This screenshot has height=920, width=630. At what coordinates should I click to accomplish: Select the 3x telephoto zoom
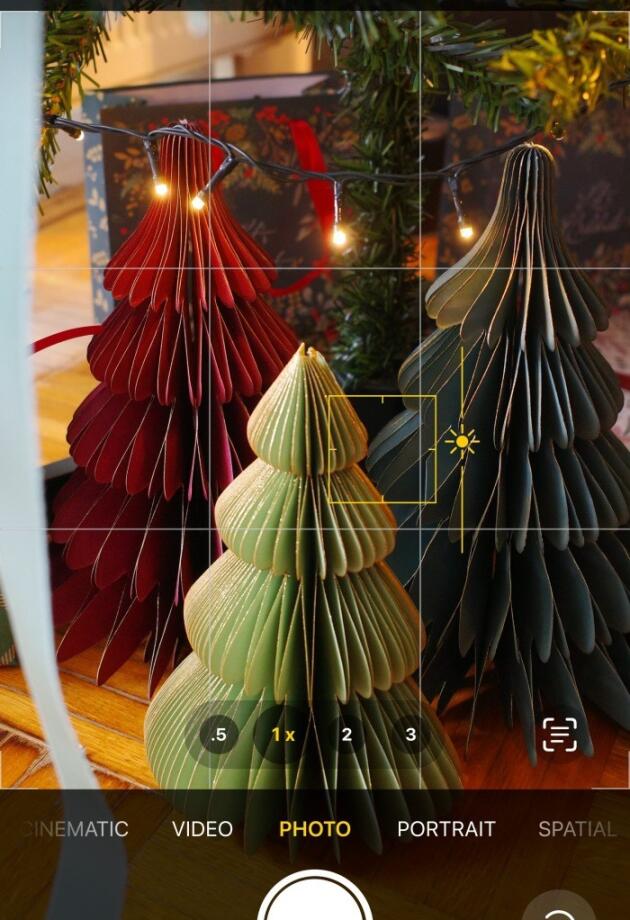click(x=410, y=735)
